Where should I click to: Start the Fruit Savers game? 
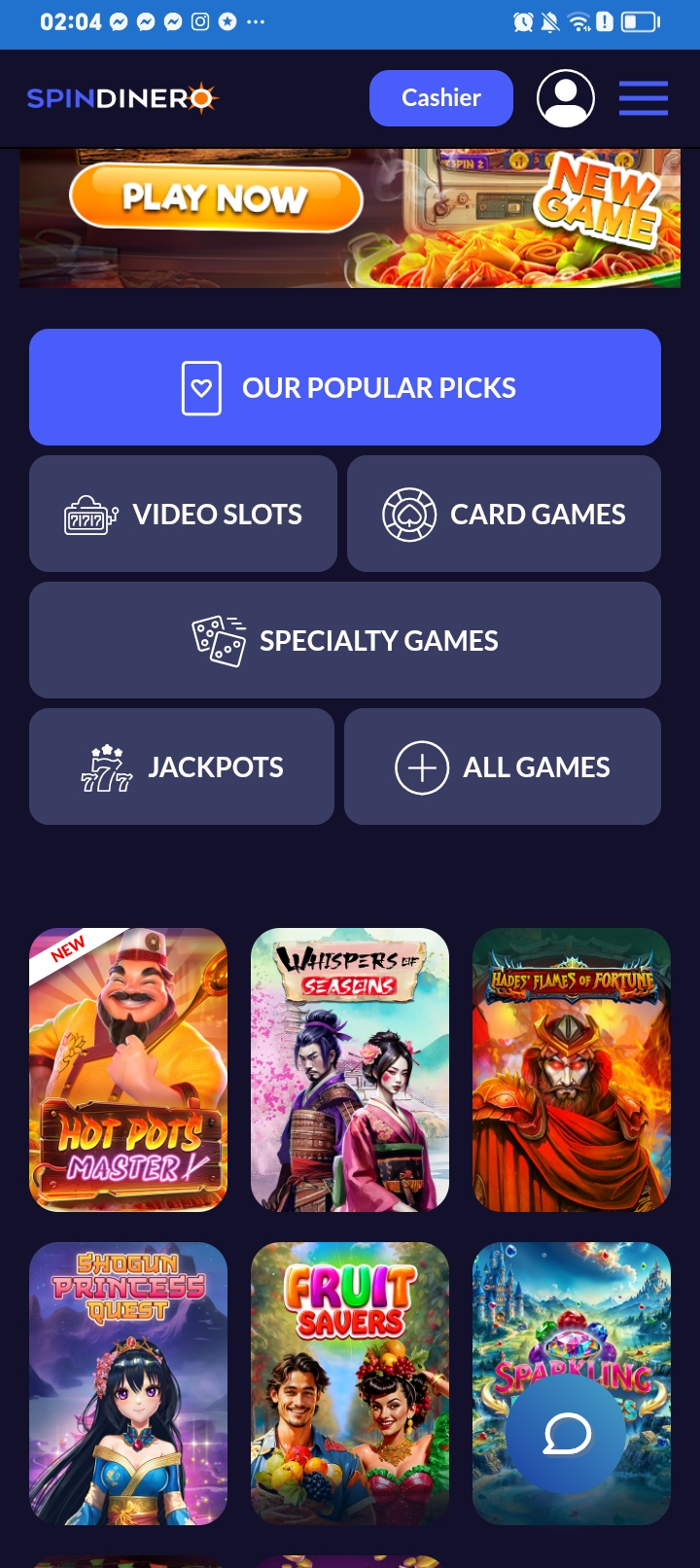350,1383
